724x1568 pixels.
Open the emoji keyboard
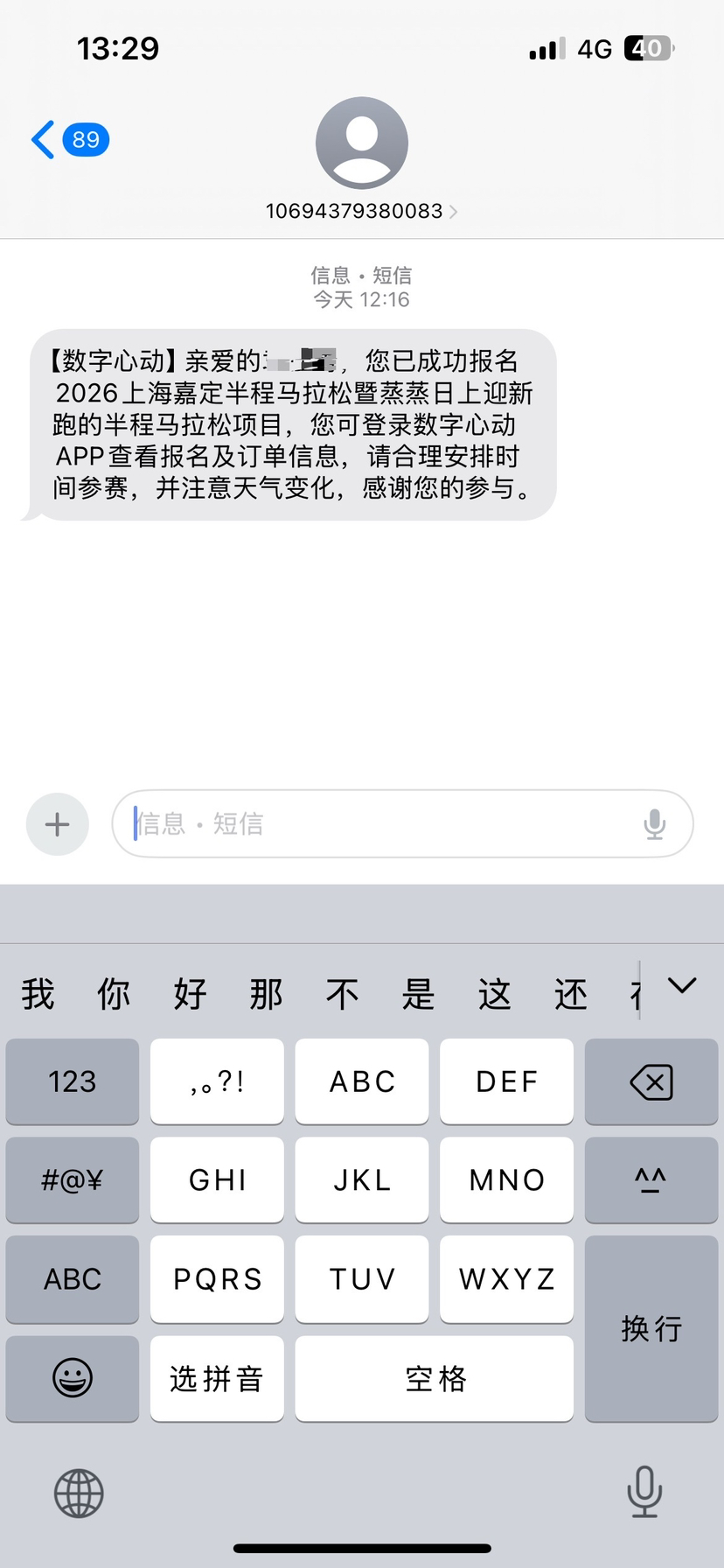(x=73, y=1378)
